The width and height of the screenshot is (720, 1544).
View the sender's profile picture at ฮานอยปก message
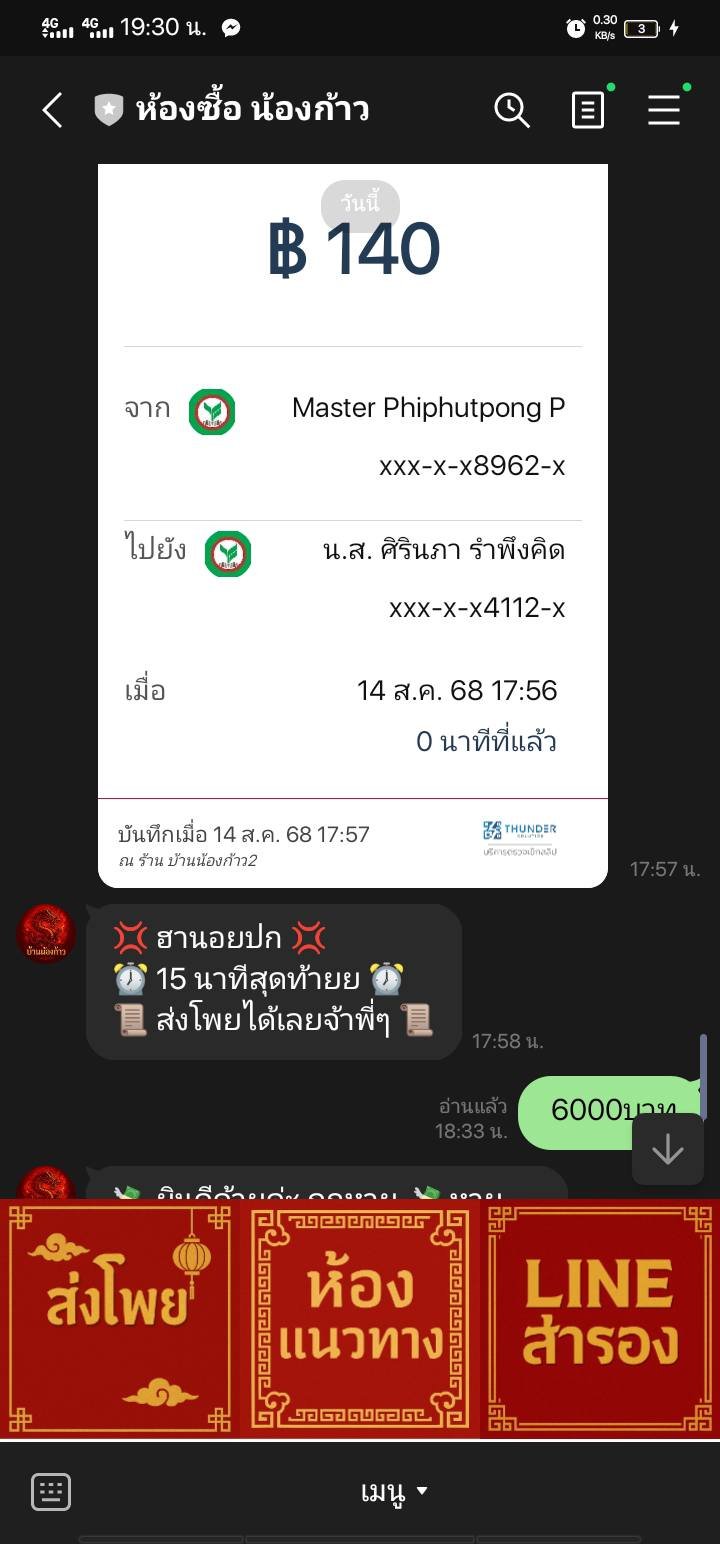[x=46, y=934]
